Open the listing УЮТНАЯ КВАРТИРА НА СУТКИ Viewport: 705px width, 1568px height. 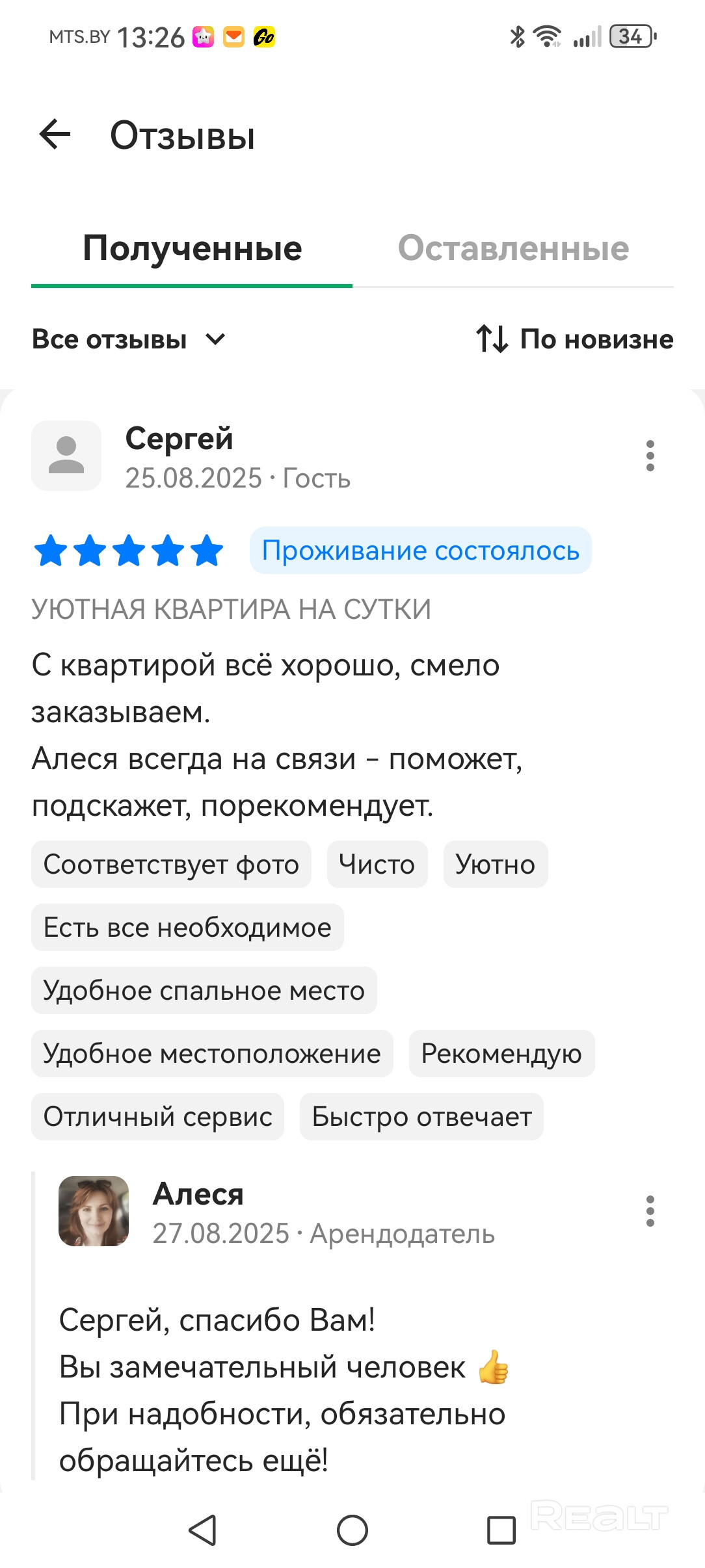231,610
